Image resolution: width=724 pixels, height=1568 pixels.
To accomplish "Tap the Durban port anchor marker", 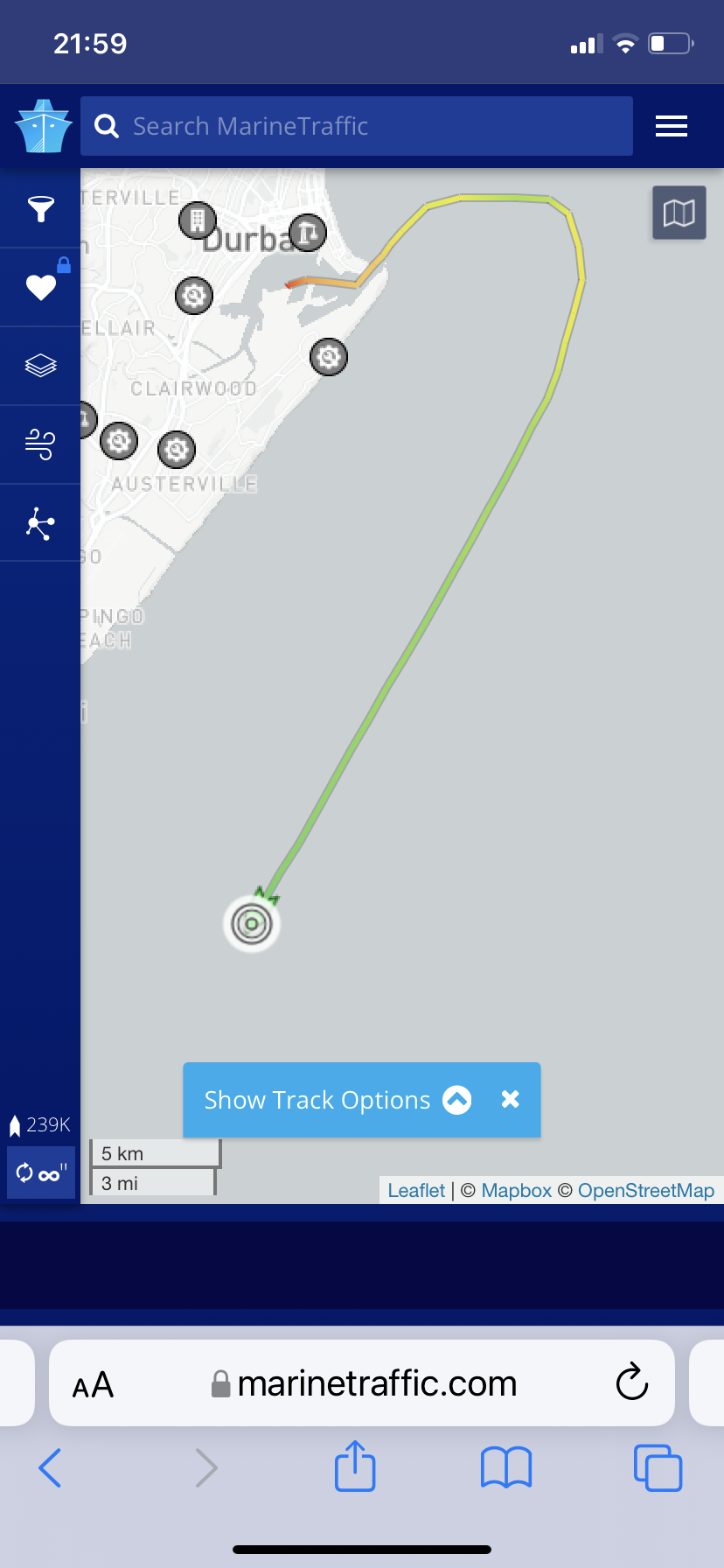I will 307,233.
